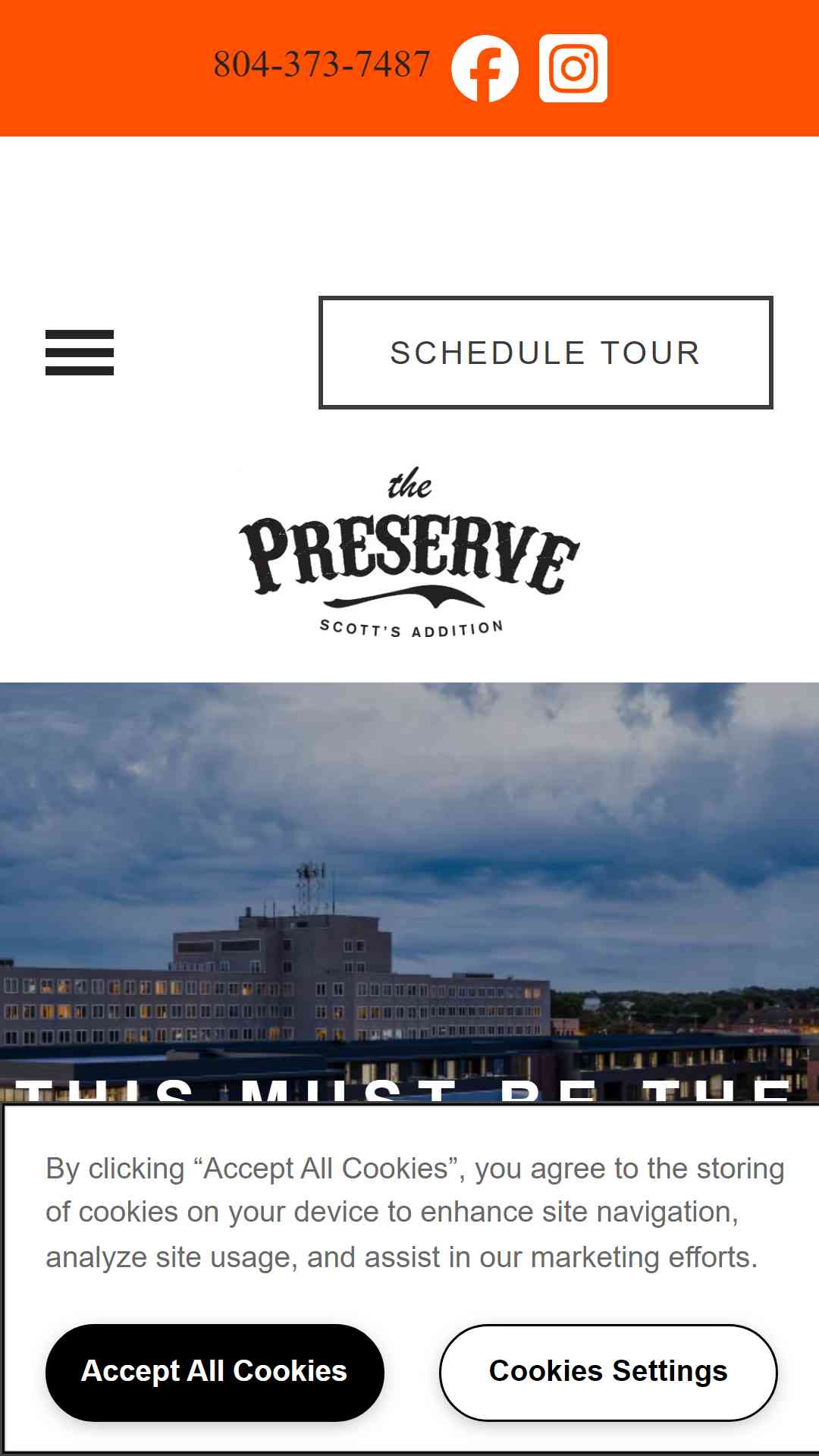
Task: Open Cookies Settings
Action: (x=608, y=1373)
